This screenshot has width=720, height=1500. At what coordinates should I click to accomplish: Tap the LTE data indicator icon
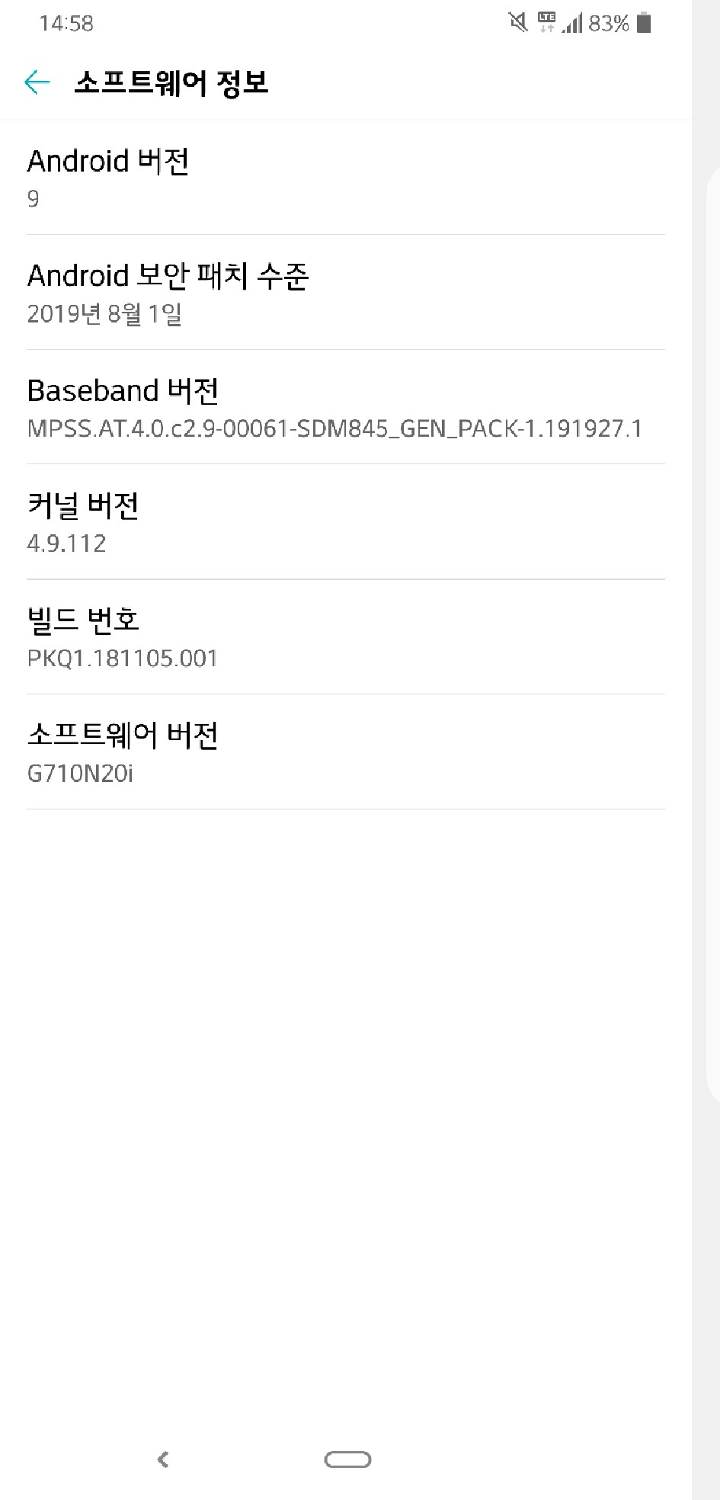[544, 22]
